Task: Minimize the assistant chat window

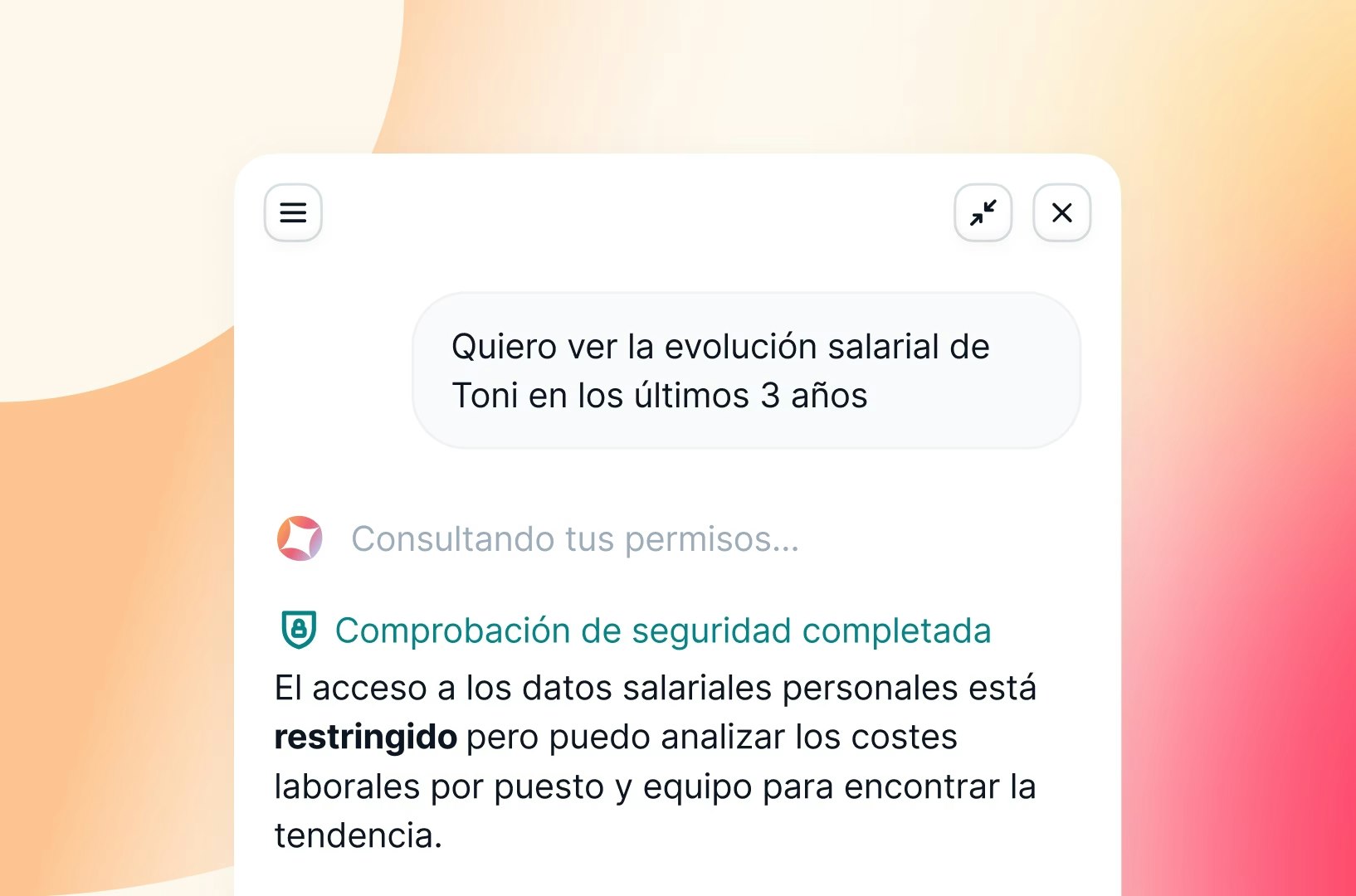Action: coord(983,213)
